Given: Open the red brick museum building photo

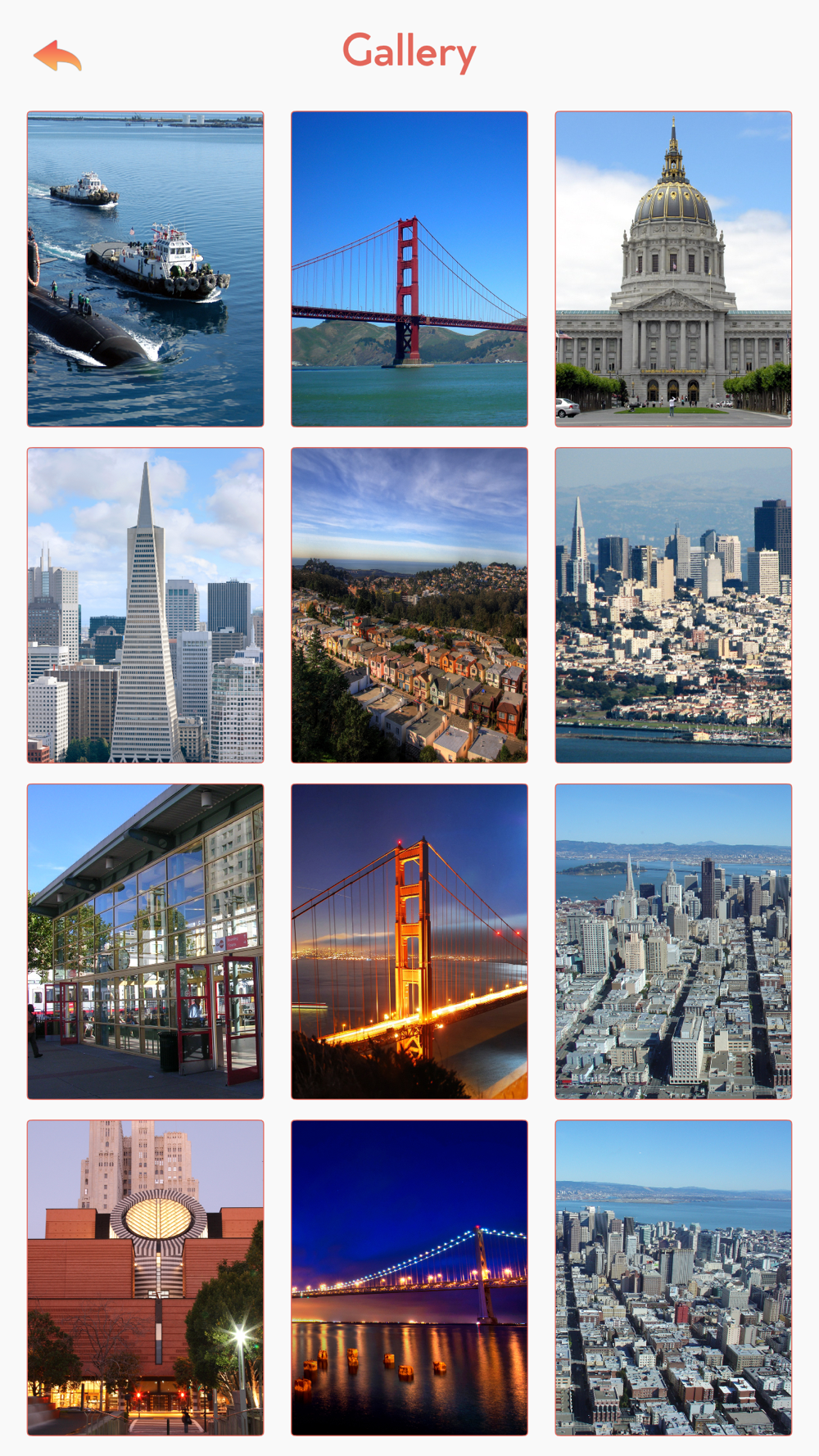Looking at the screenshot, I should (146, 1277).
